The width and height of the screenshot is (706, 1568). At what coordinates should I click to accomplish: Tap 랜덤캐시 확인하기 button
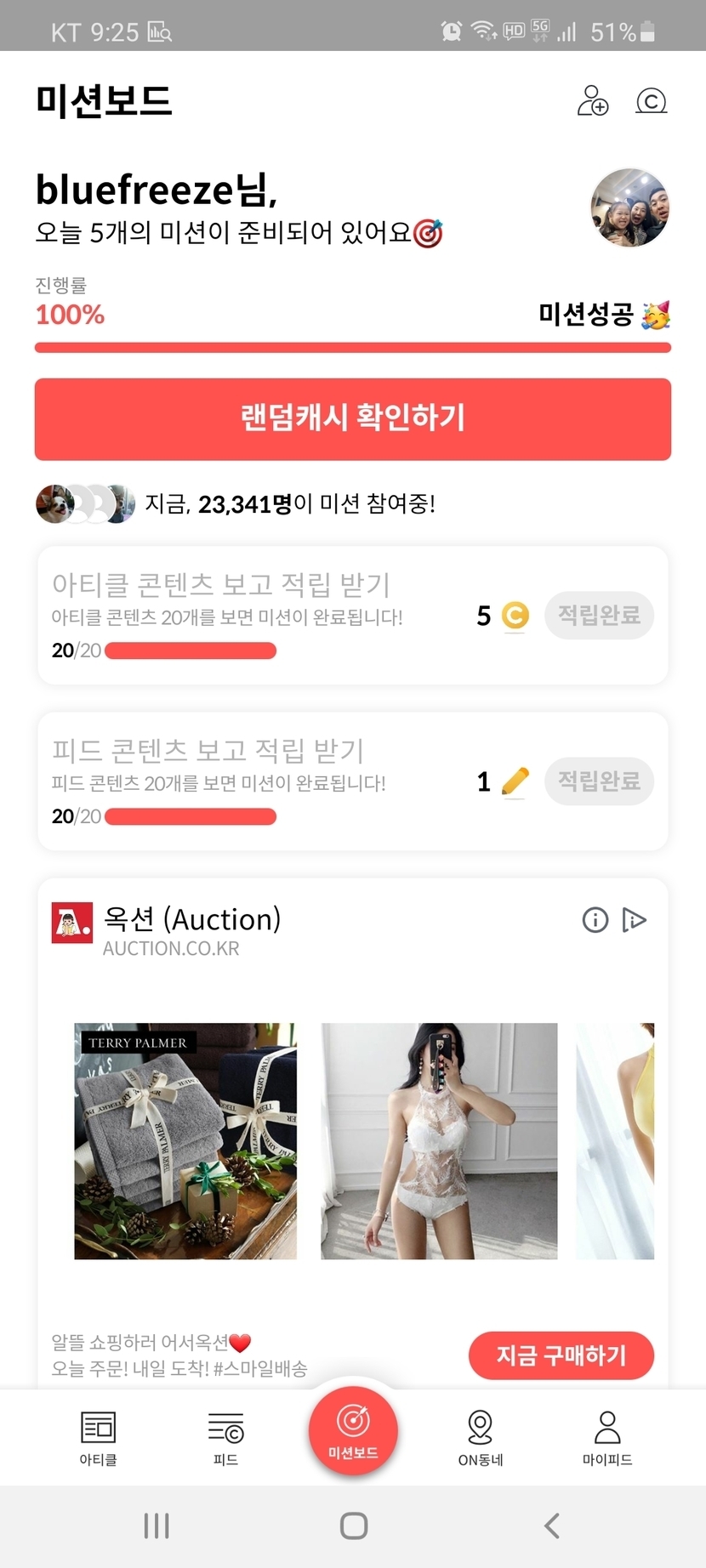coord(353,419)
